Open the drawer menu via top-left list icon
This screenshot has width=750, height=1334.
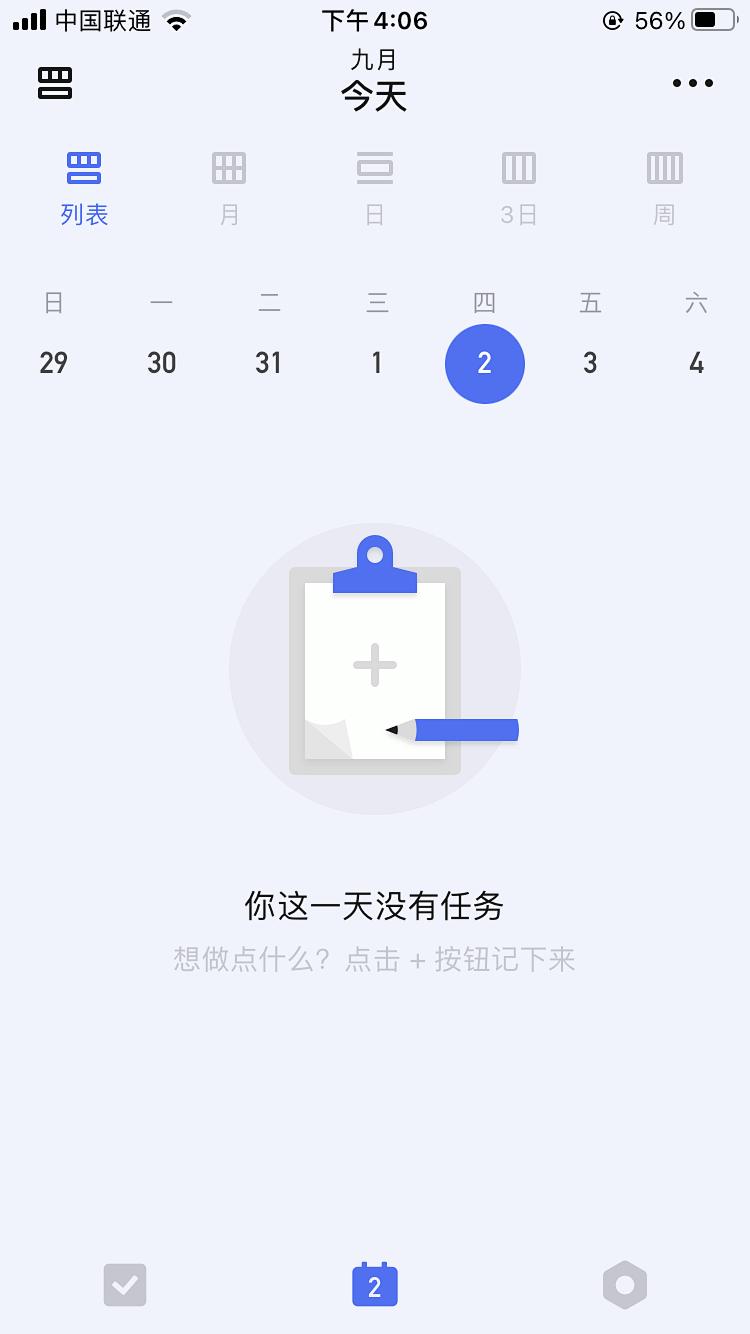click(x=56, y=83)
